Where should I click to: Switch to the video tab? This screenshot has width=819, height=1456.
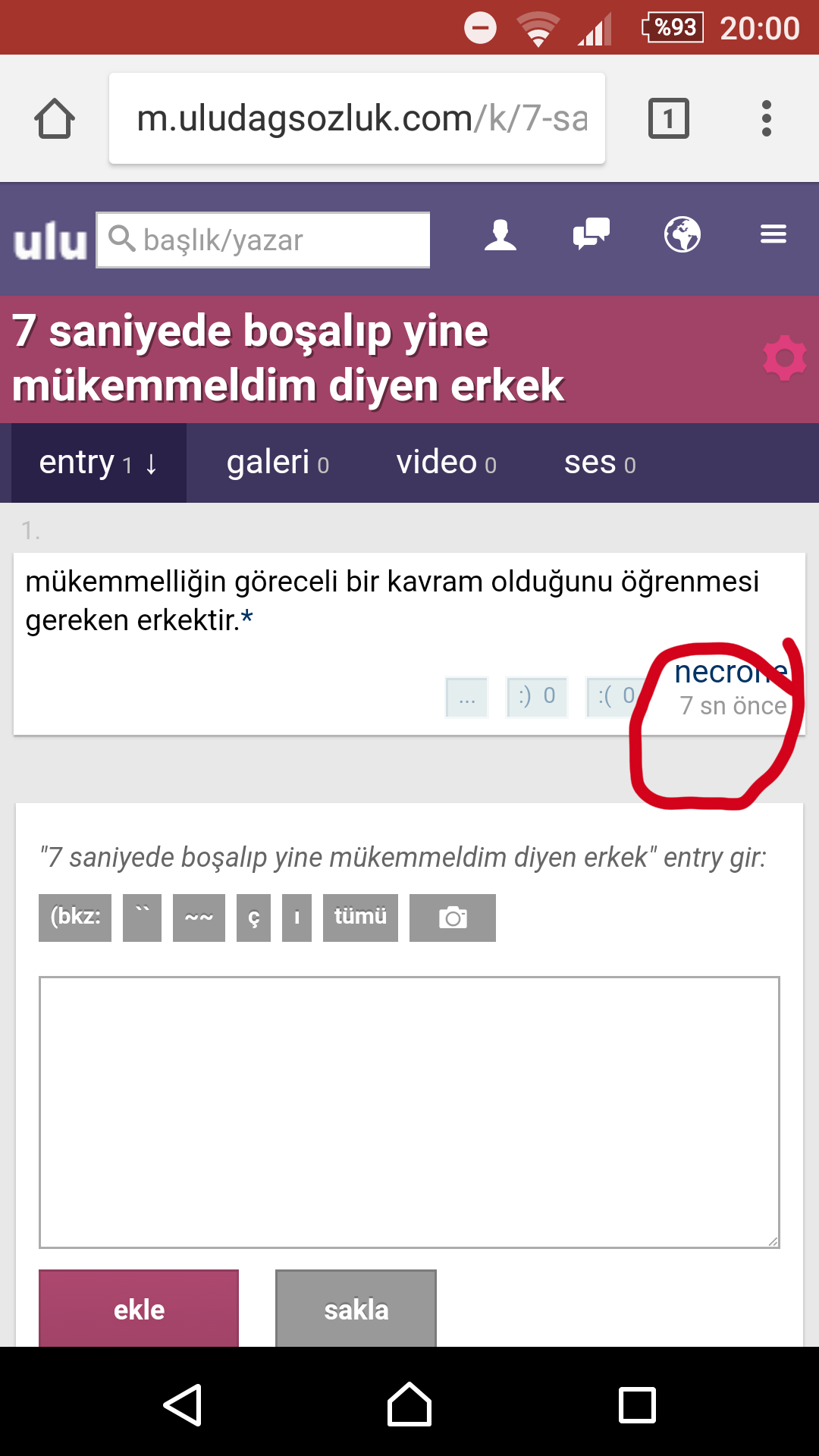(446, 463)
